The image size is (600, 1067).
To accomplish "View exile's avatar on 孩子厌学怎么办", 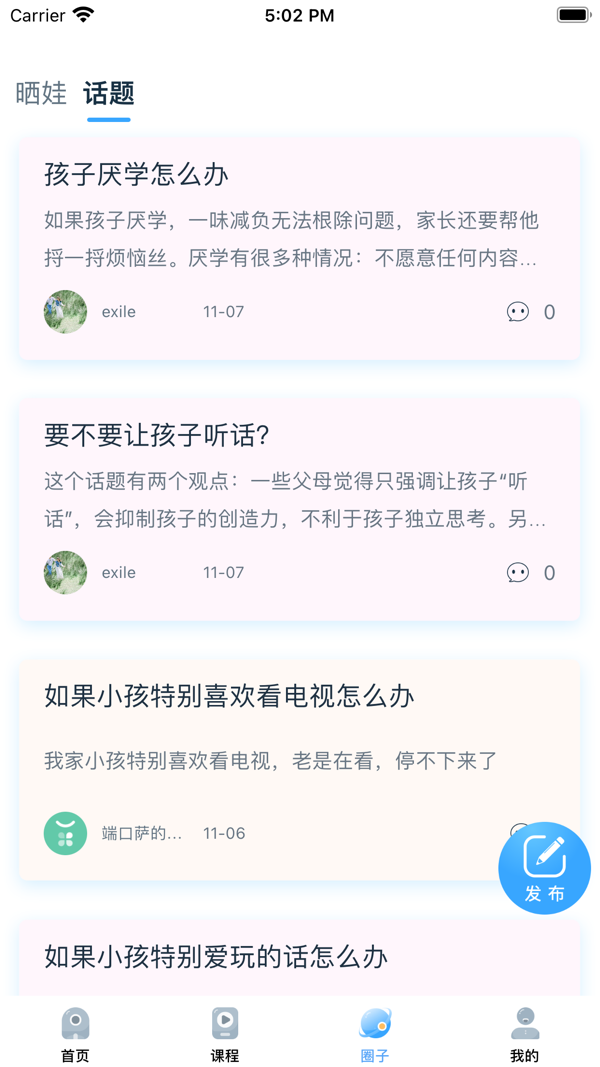I will click(66, 312).
